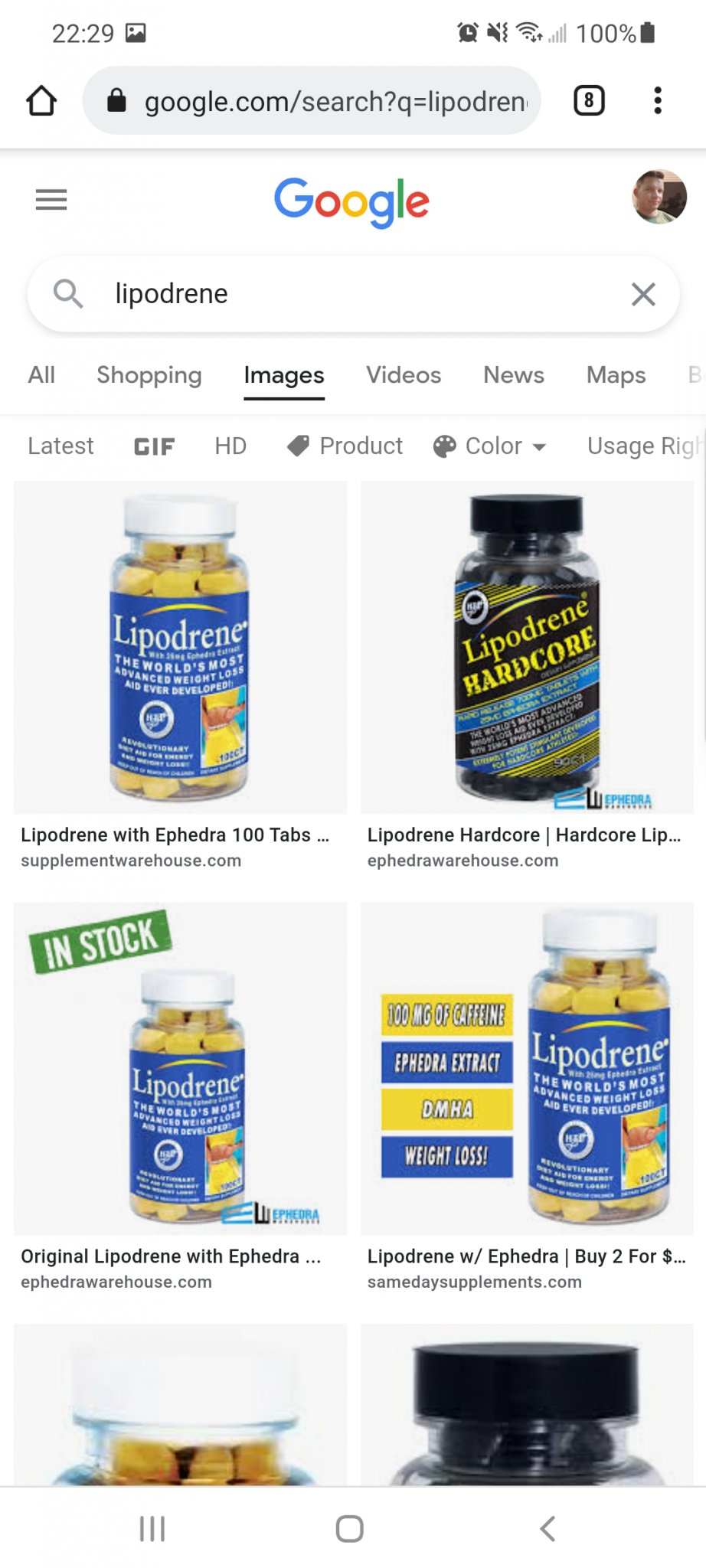
Task: Expand the Color filter dropdown
Action: [x=490, y=446]
